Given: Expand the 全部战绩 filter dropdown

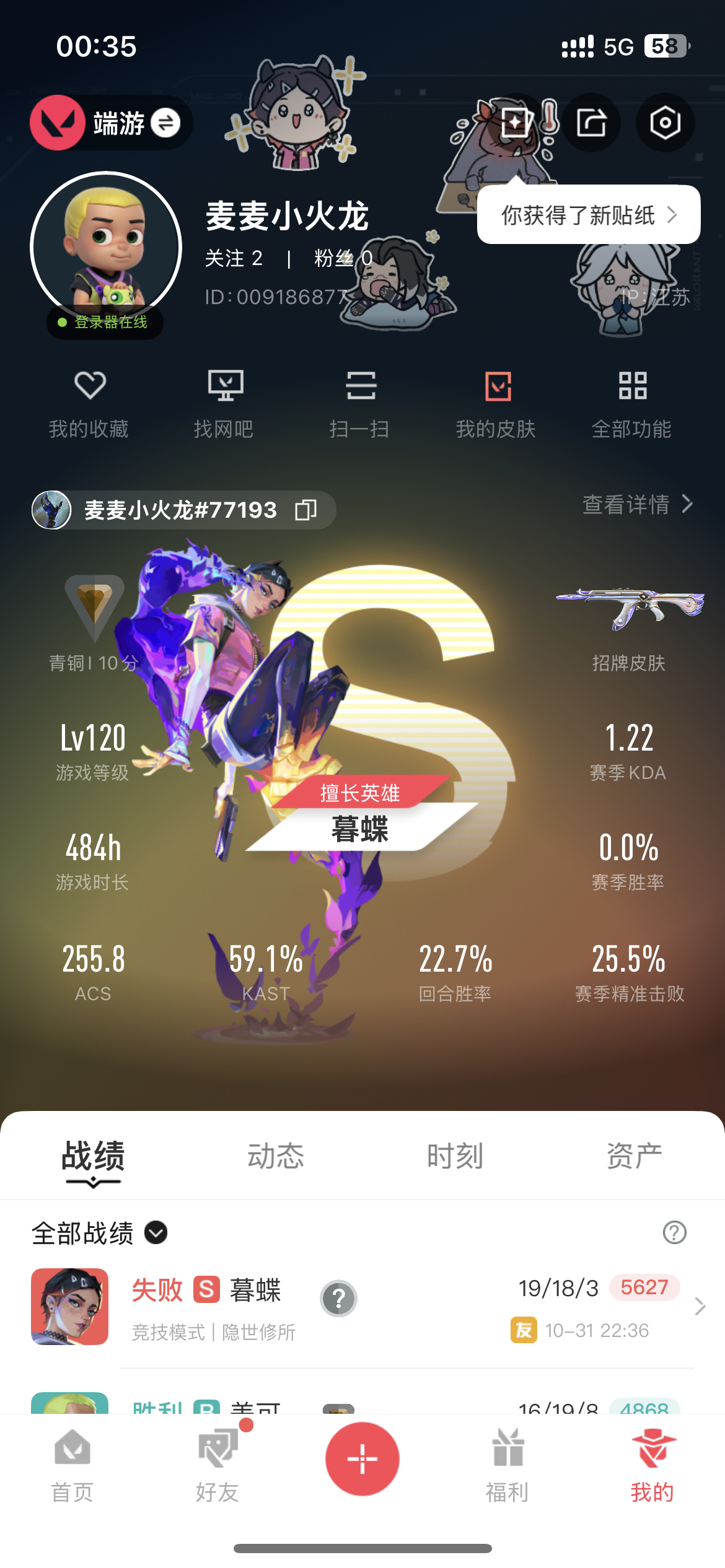Looking at the screenshot, I should click(x=156, y=1232).
